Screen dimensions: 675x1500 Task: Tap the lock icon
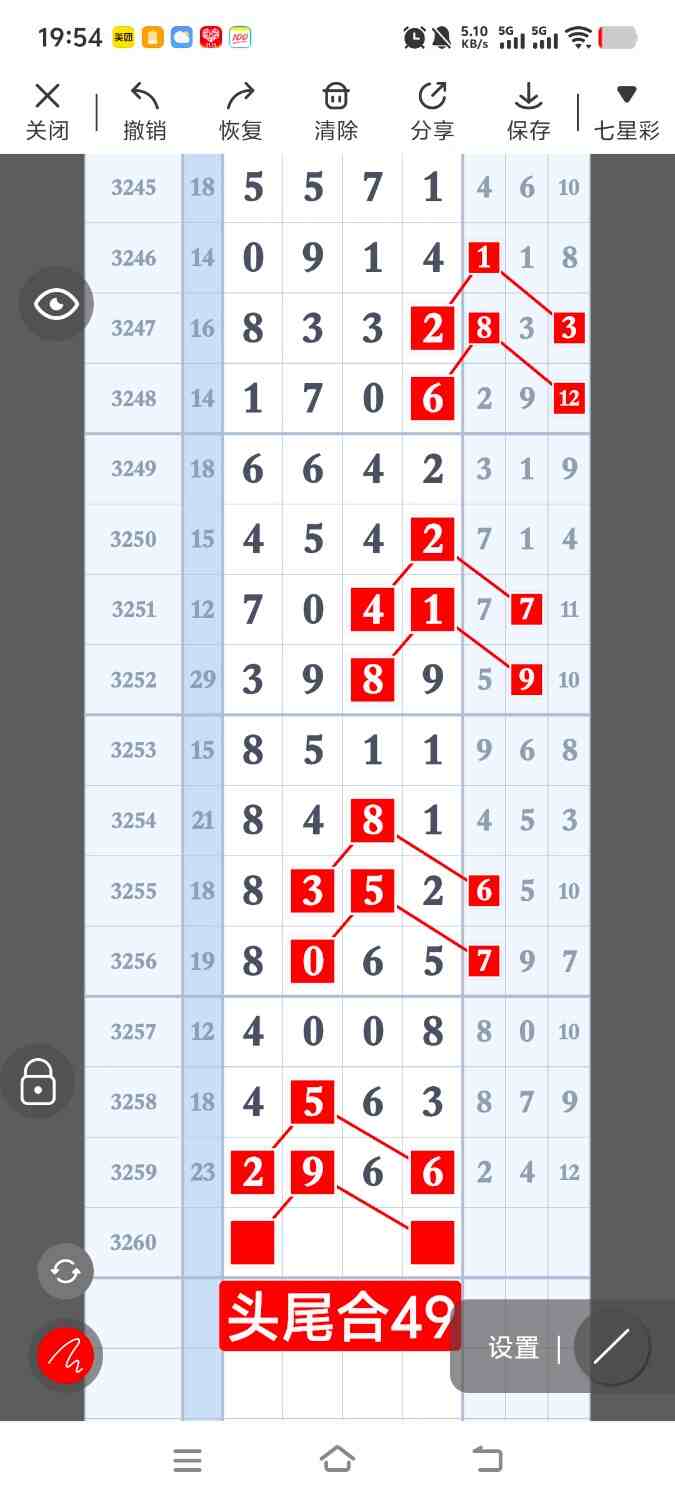click(x=38, y=1081)
